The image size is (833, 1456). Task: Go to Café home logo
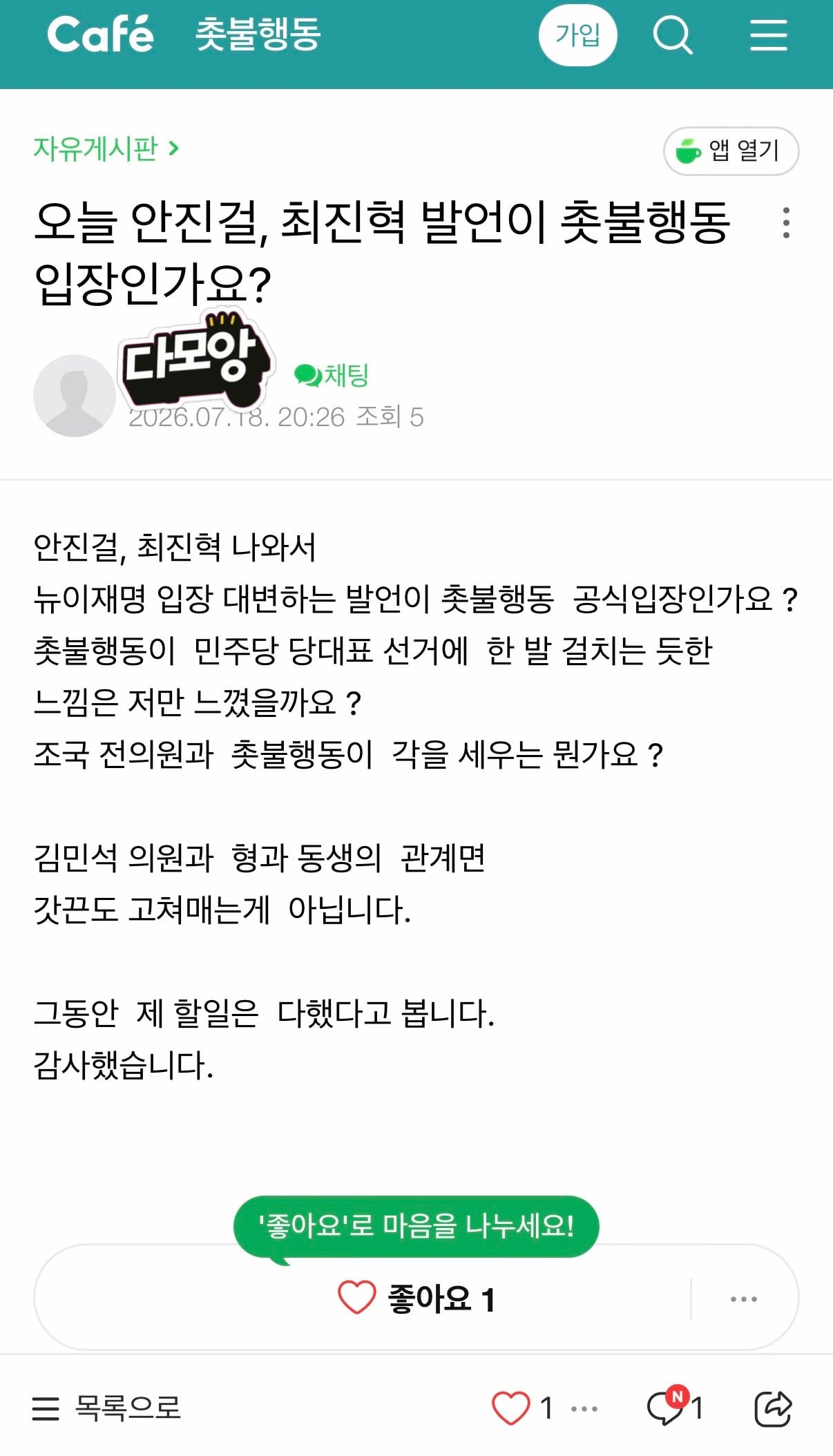point(100,35)
